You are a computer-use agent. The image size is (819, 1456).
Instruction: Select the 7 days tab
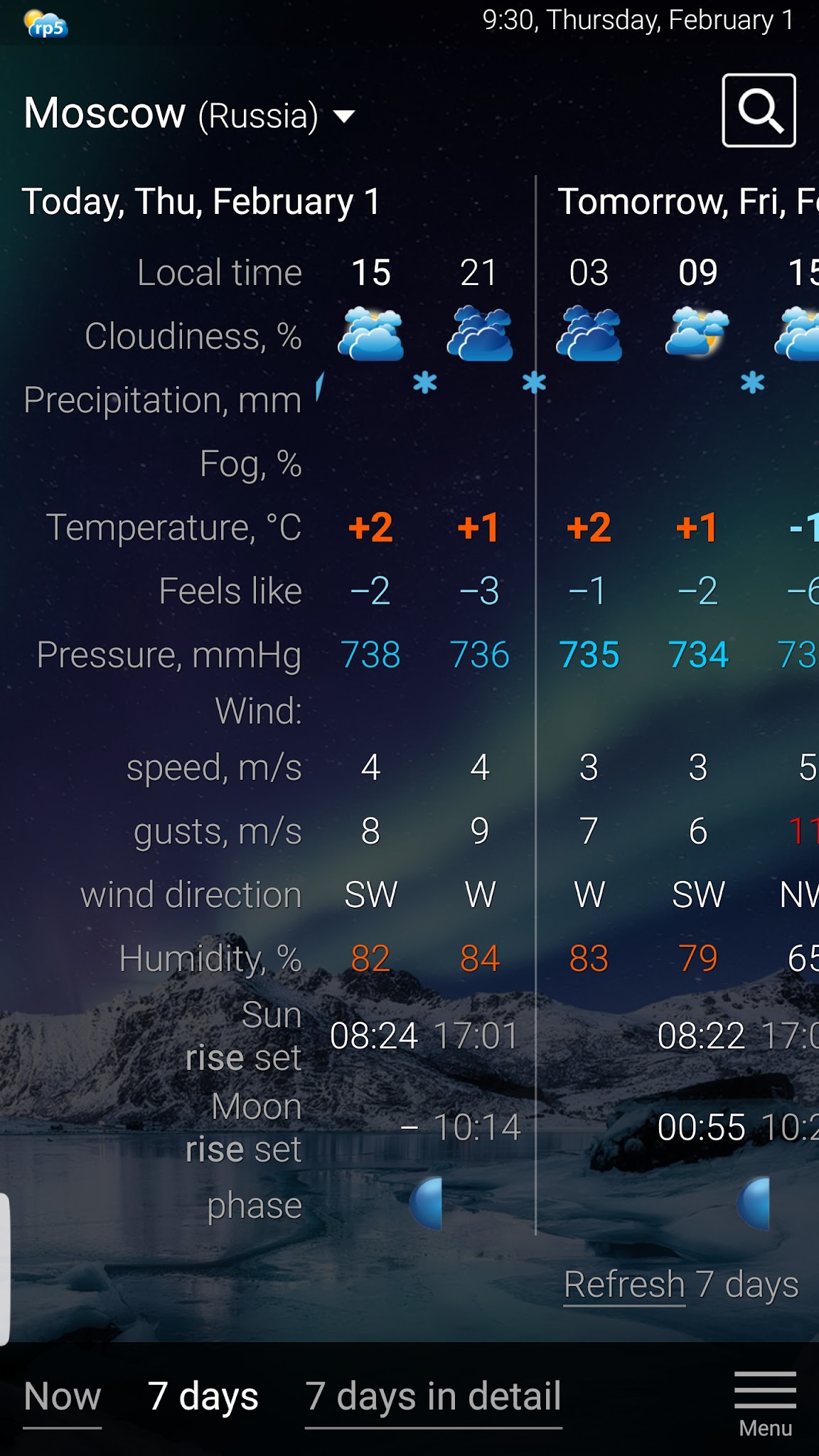pos(203,1396)
